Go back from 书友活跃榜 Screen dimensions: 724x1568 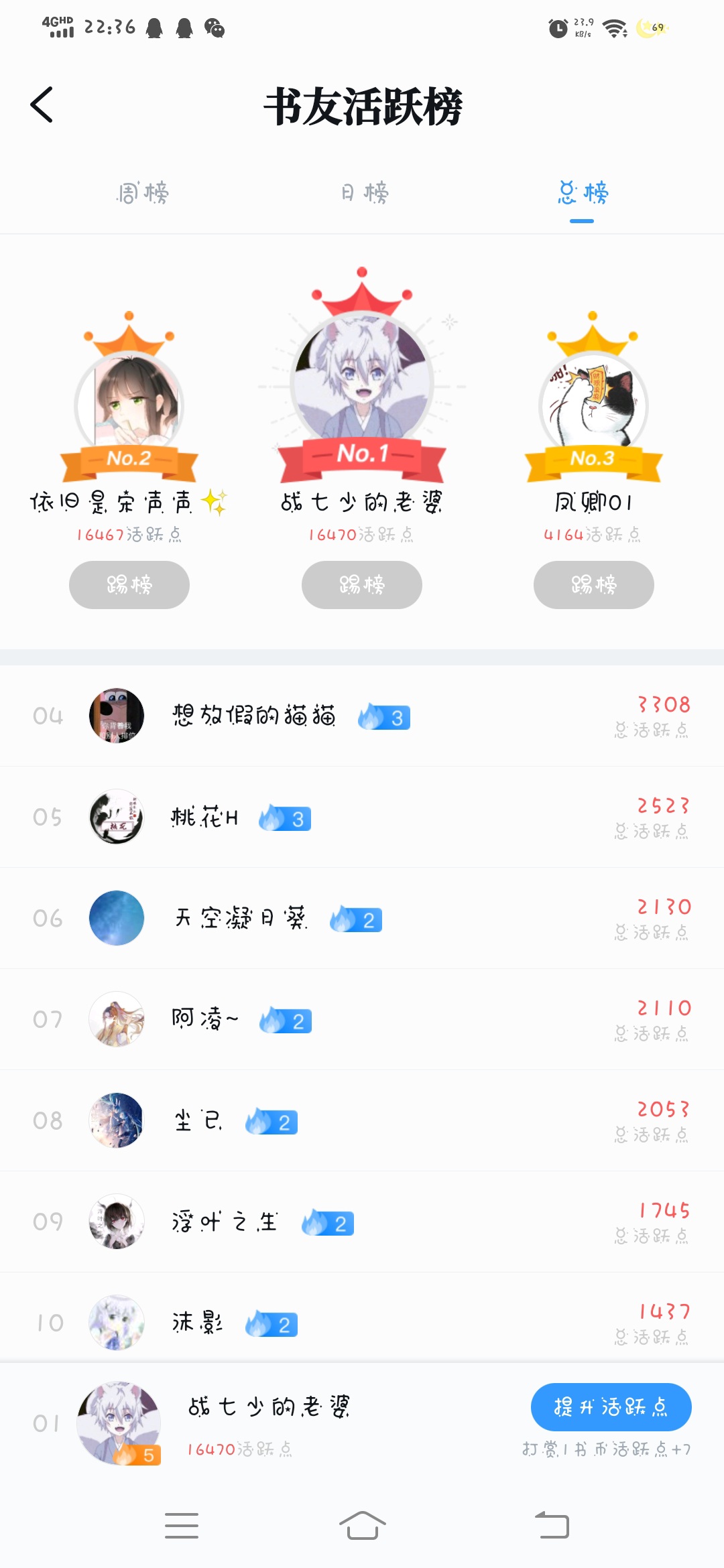click(42, 105)
